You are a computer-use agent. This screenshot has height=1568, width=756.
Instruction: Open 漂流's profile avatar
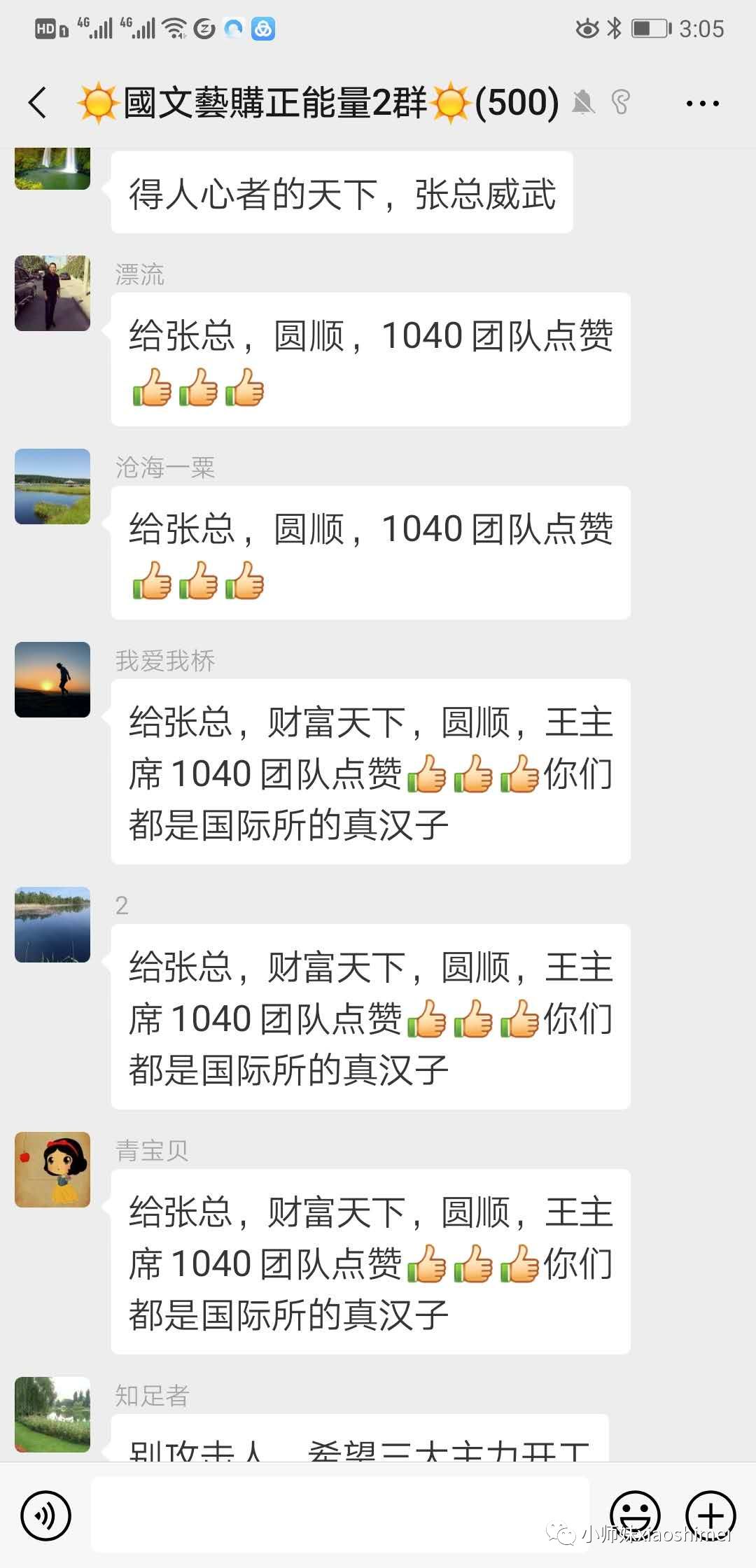pyautogui.click(x=52, y=293)
